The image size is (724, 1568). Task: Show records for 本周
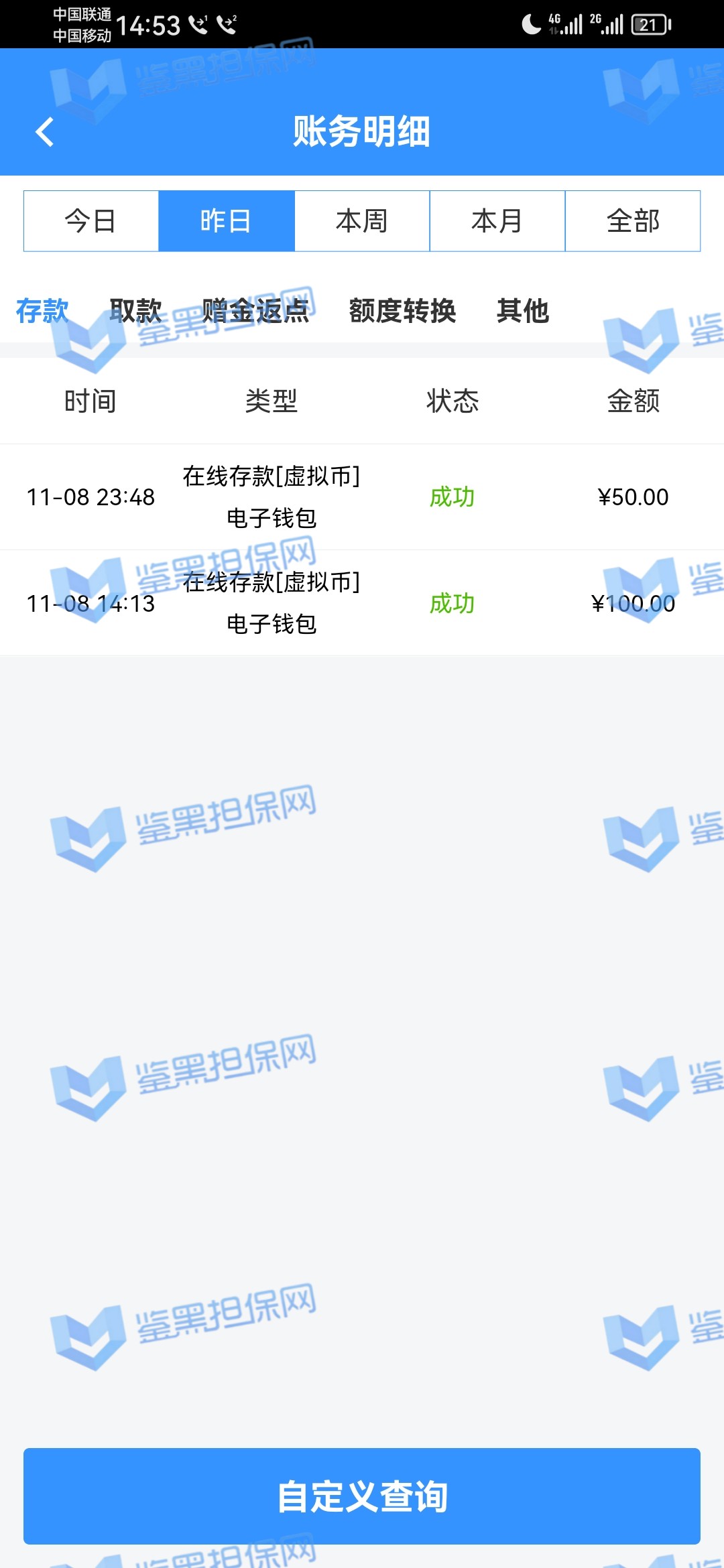[362, 221]
